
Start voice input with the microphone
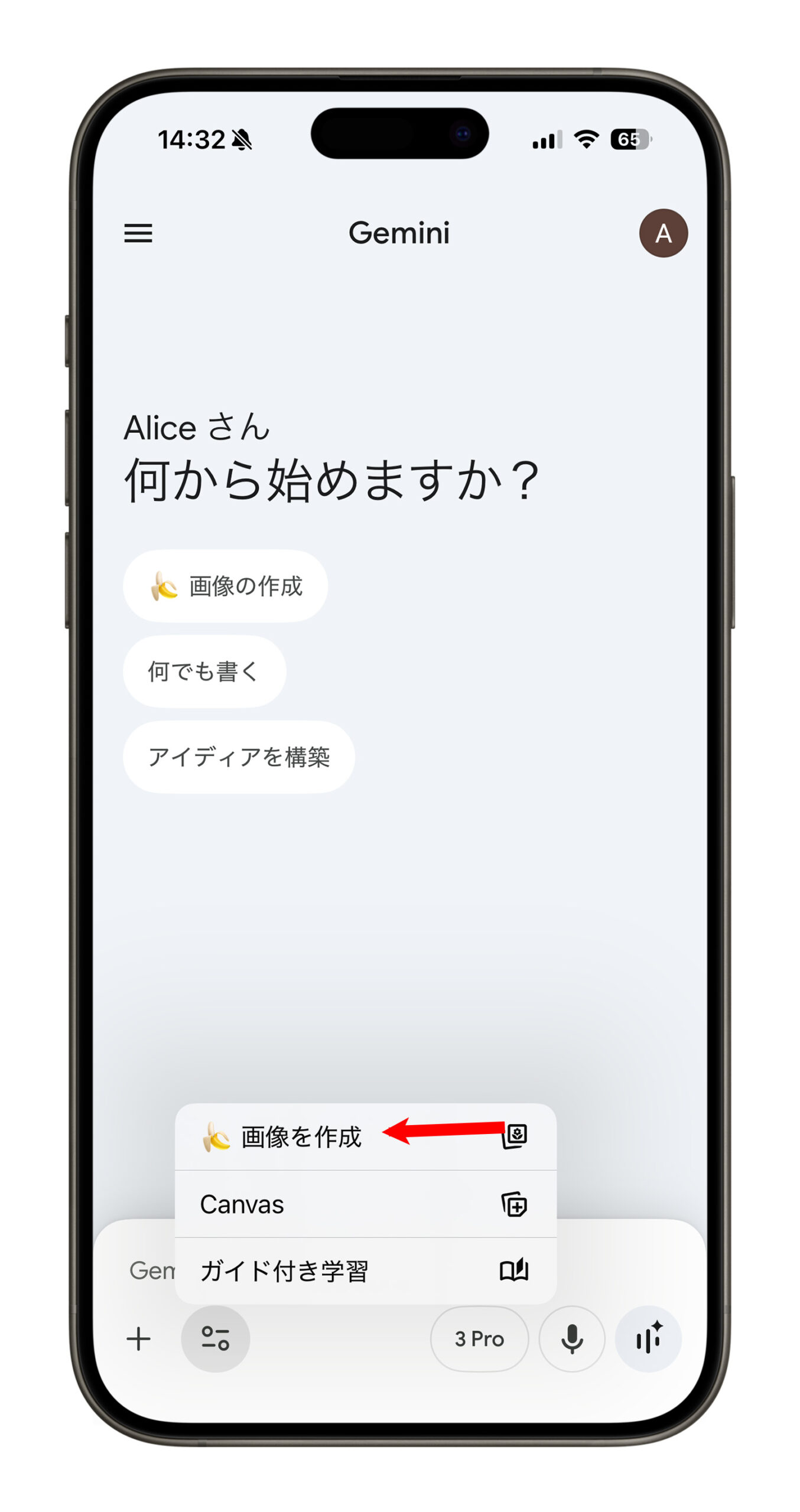[571, 1338]
